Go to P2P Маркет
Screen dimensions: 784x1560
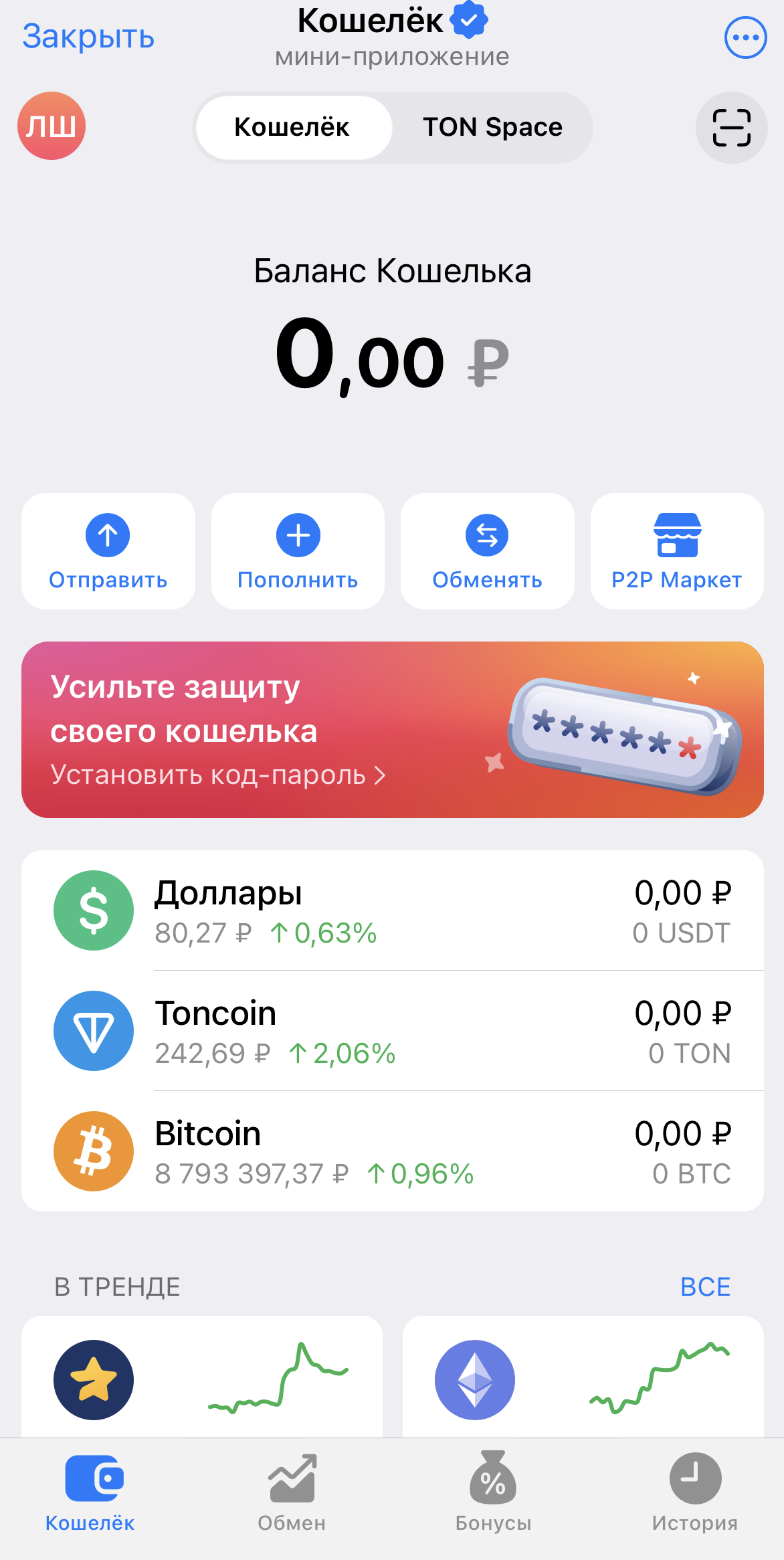[x=677, y=551]
